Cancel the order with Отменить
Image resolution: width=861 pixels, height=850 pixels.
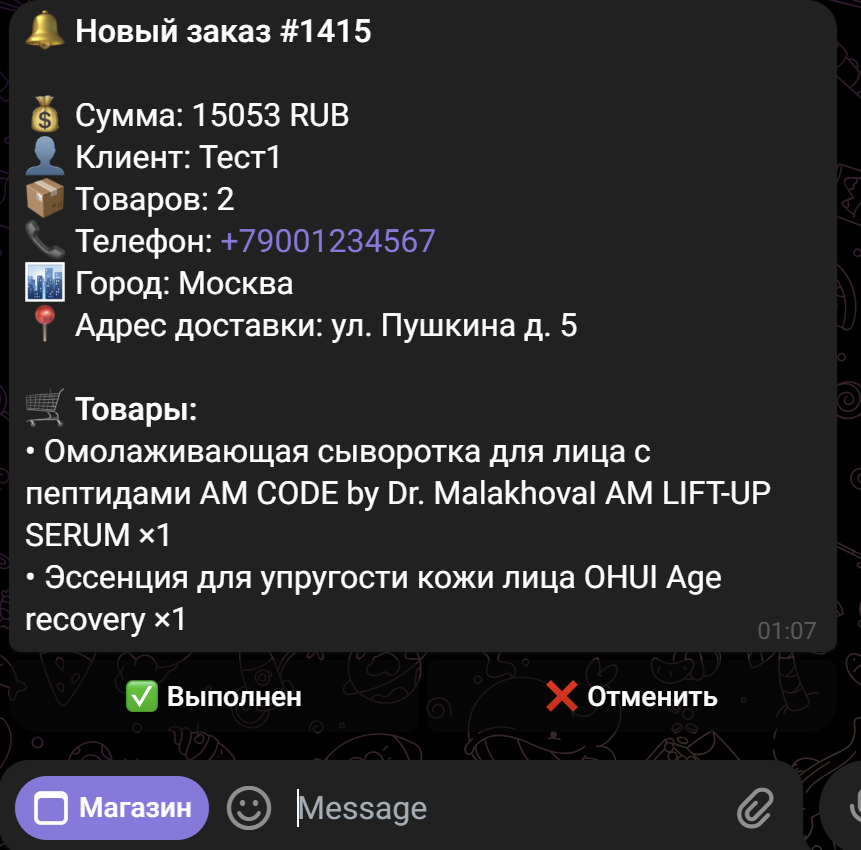coord(632,696)
